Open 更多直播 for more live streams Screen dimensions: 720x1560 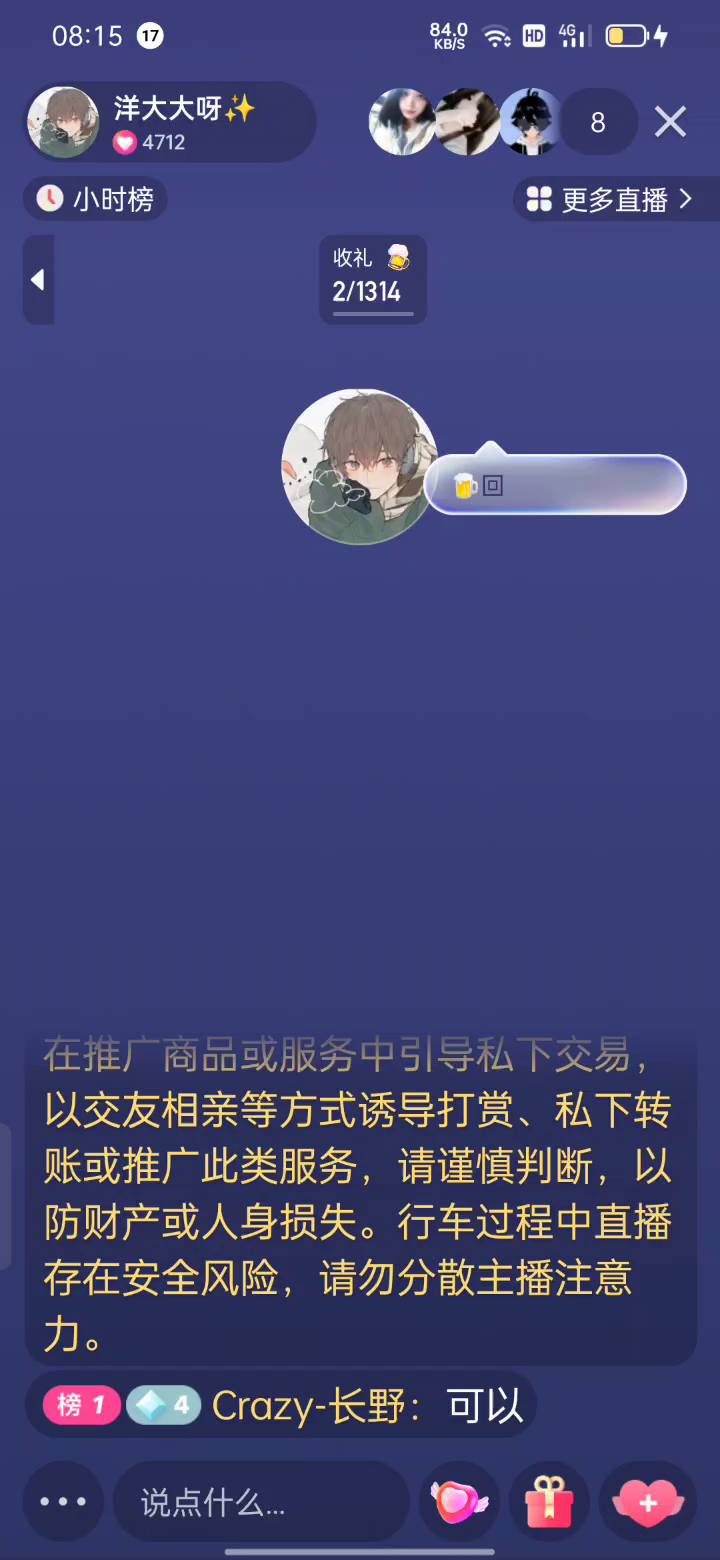click(x=612, y=199)
